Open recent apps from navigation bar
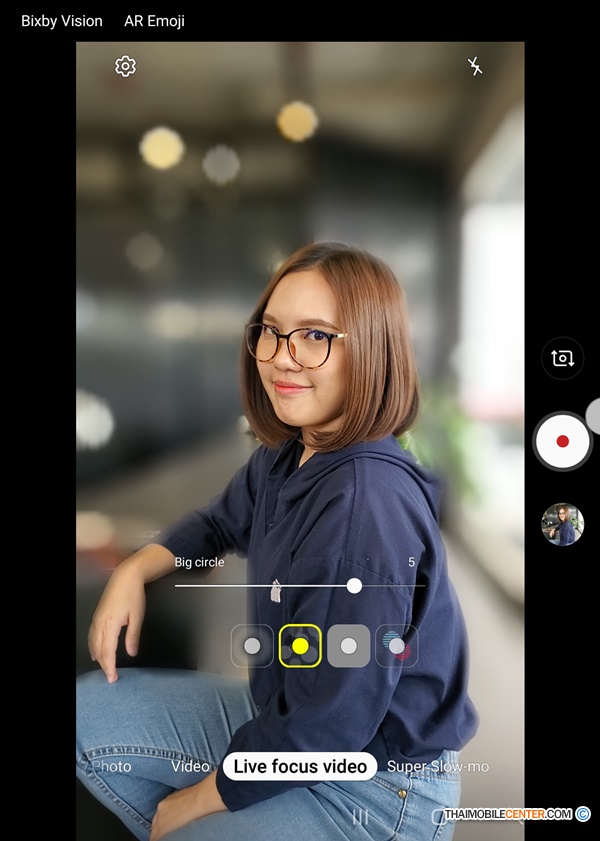600x841 pixels. point(360,817)
